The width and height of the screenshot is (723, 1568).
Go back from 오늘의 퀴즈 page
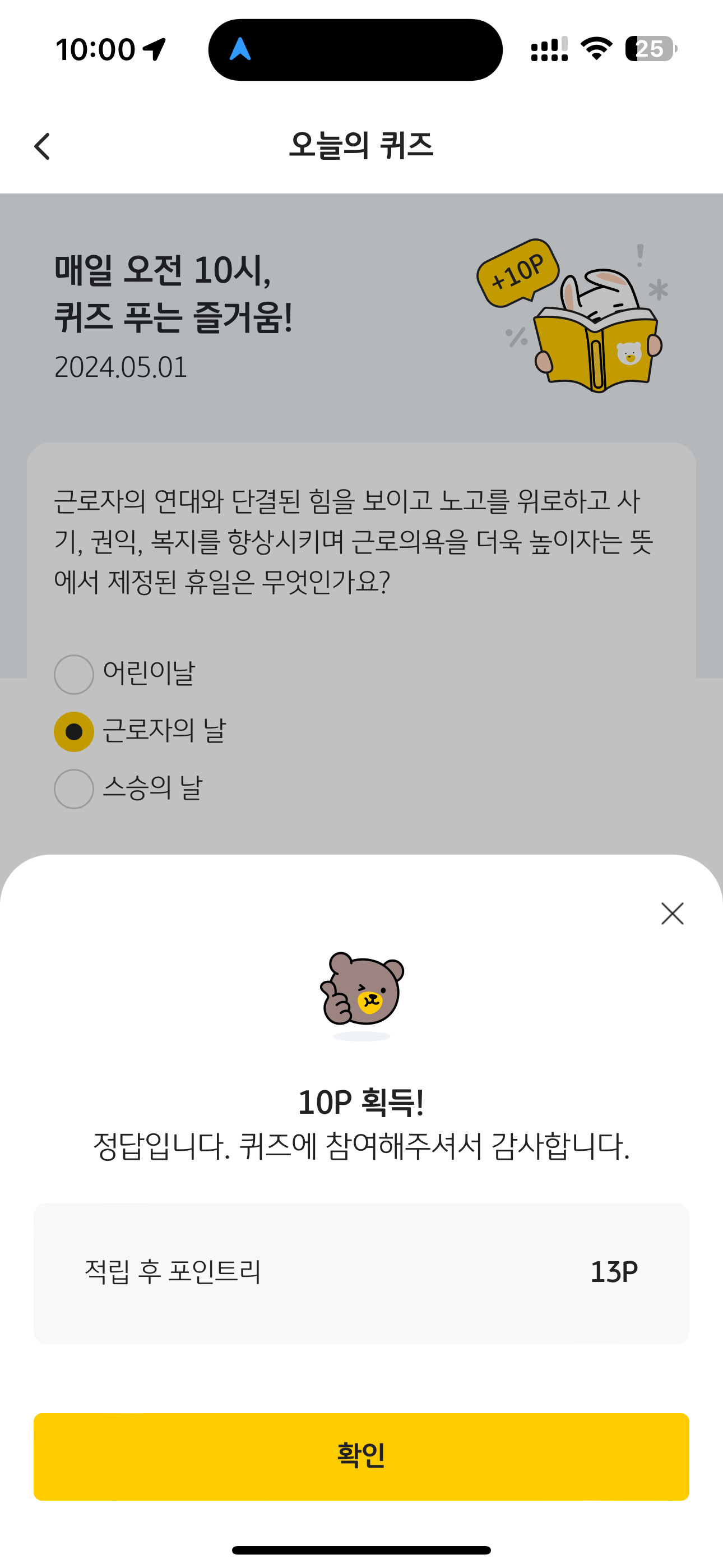click(x=42, y=146)
